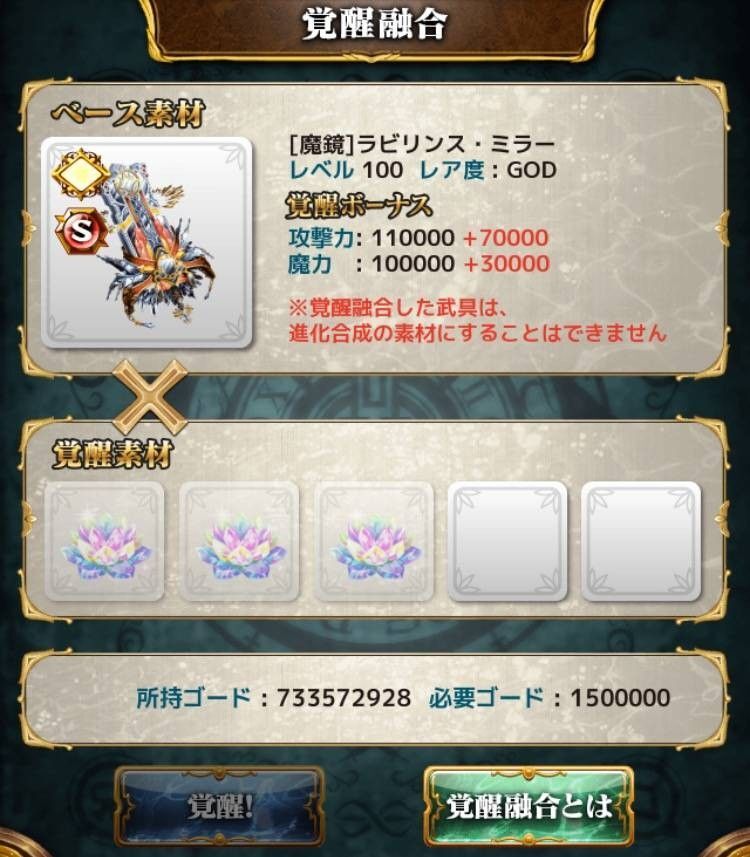Viewport: 750px width, 857px height.
Task: Tap the 覚醒! button to awaken
Action: pyautogui.click(x=219, y=804)
